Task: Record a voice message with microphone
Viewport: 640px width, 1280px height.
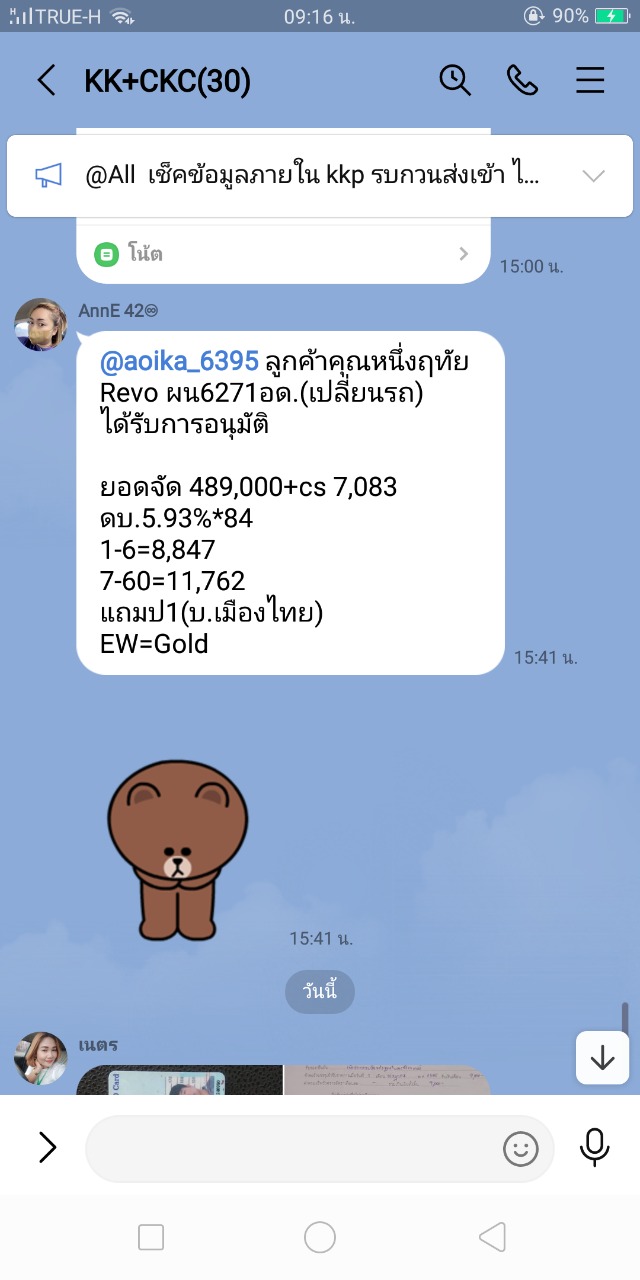Action: click(x=594, y=1147)
